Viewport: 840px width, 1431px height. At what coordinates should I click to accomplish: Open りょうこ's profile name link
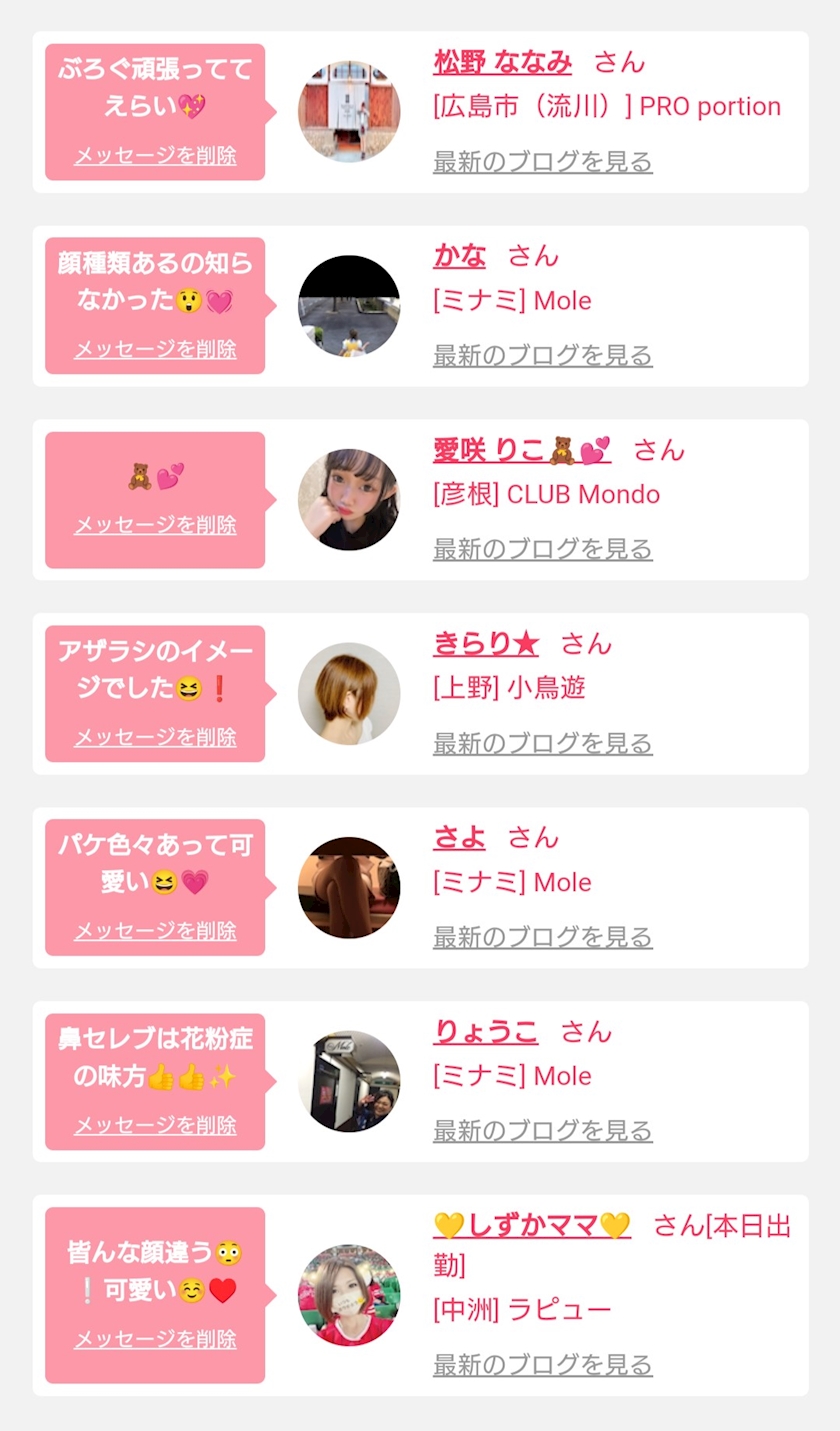(485, 1032)
